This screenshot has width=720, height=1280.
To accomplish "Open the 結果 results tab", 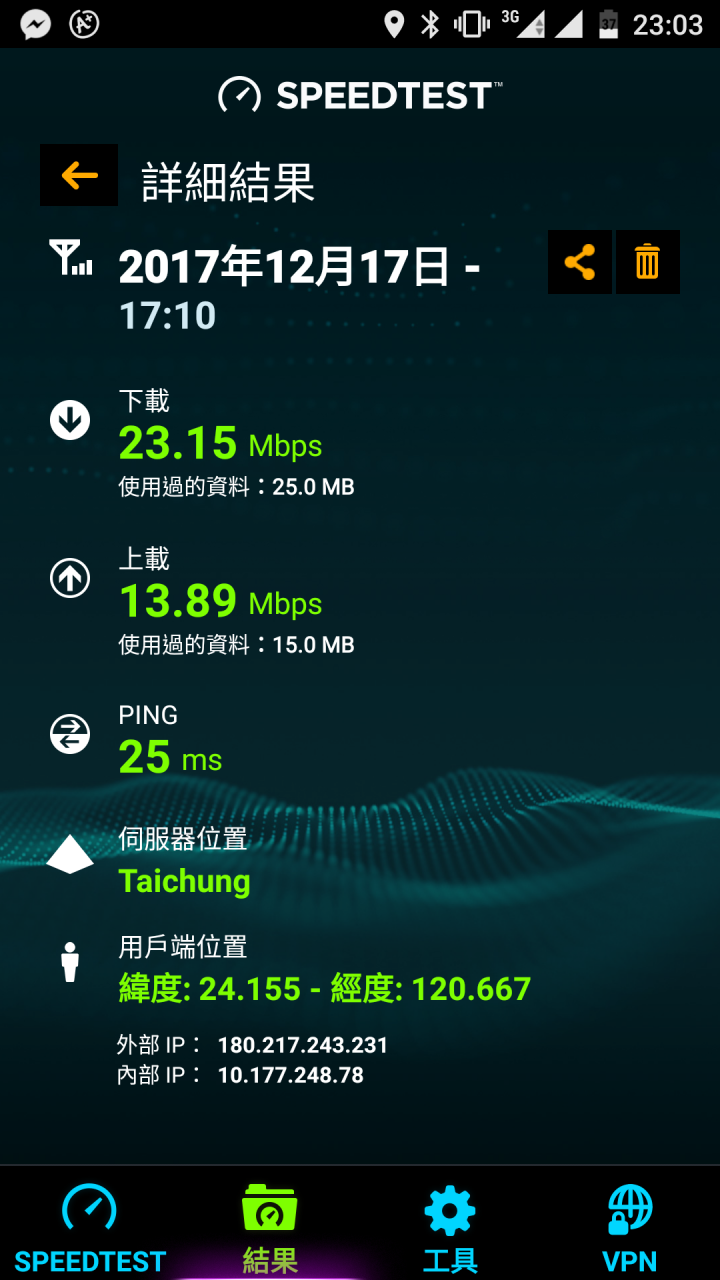I will tap(270, 1226).
